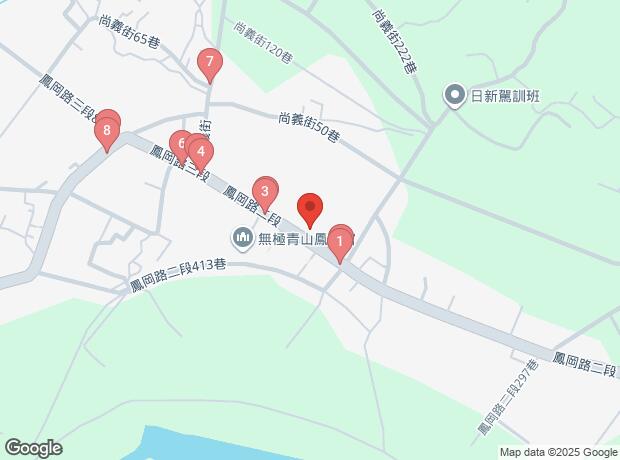Open map marker number 7
The width and height of the screenshot is (620, 460).
pos(209,63)
